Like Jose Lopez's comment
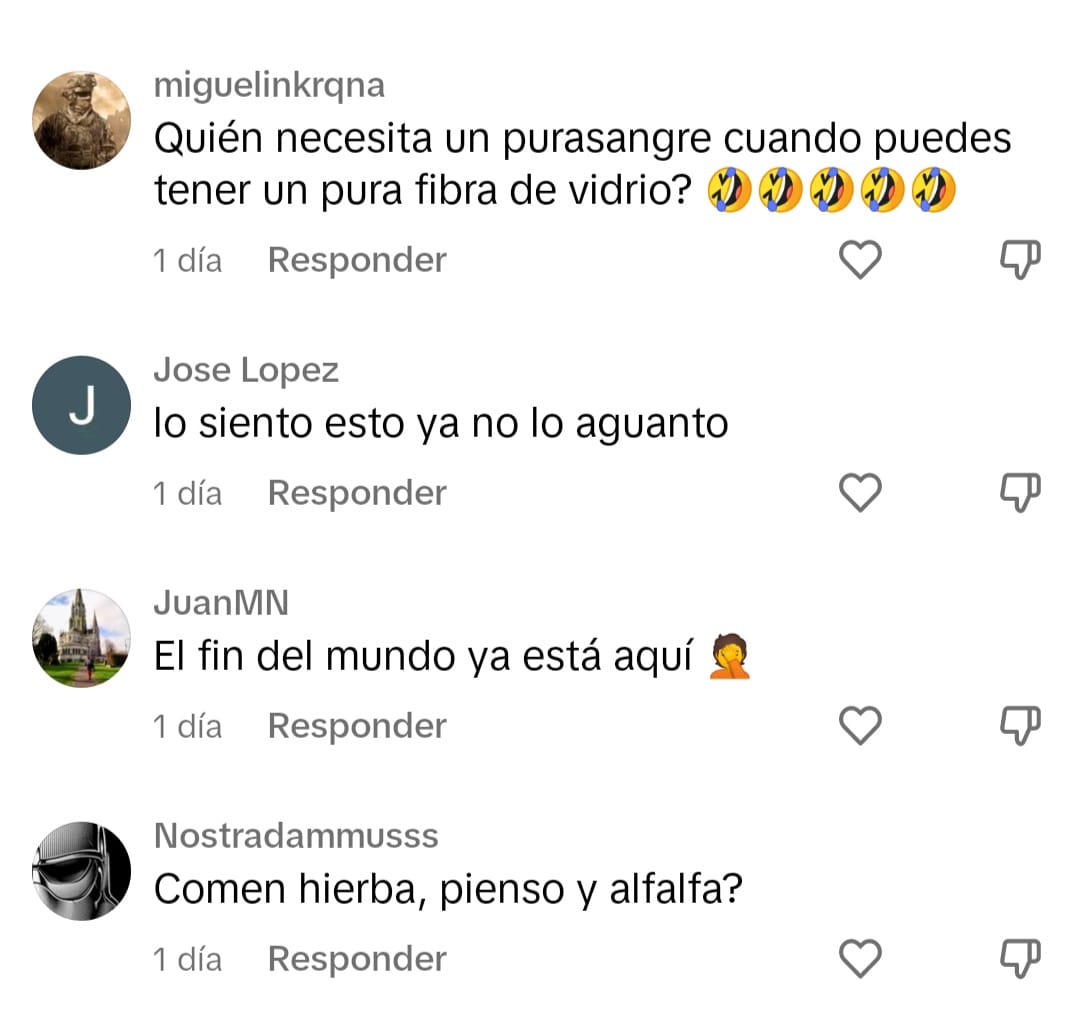Screen dimensions: 1080x1020 tap(859, 493)
